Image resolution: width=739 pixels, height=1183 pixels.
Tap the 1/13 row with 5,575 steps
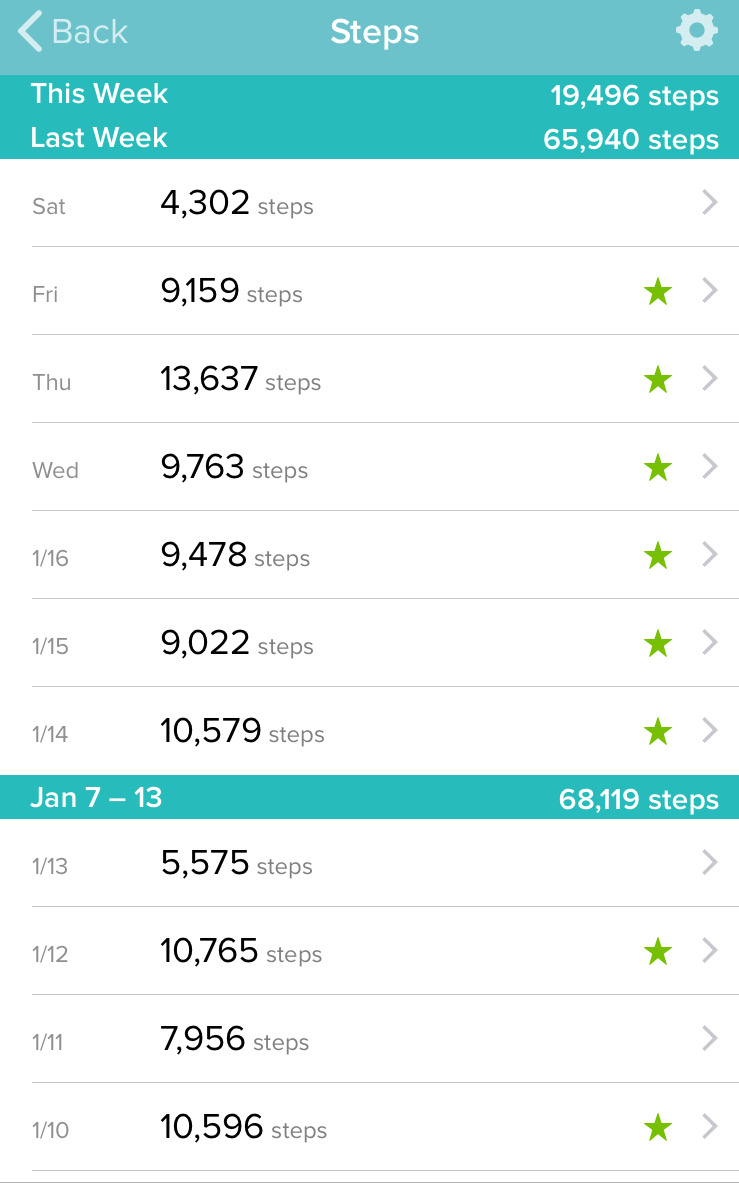tap(370, 863)
